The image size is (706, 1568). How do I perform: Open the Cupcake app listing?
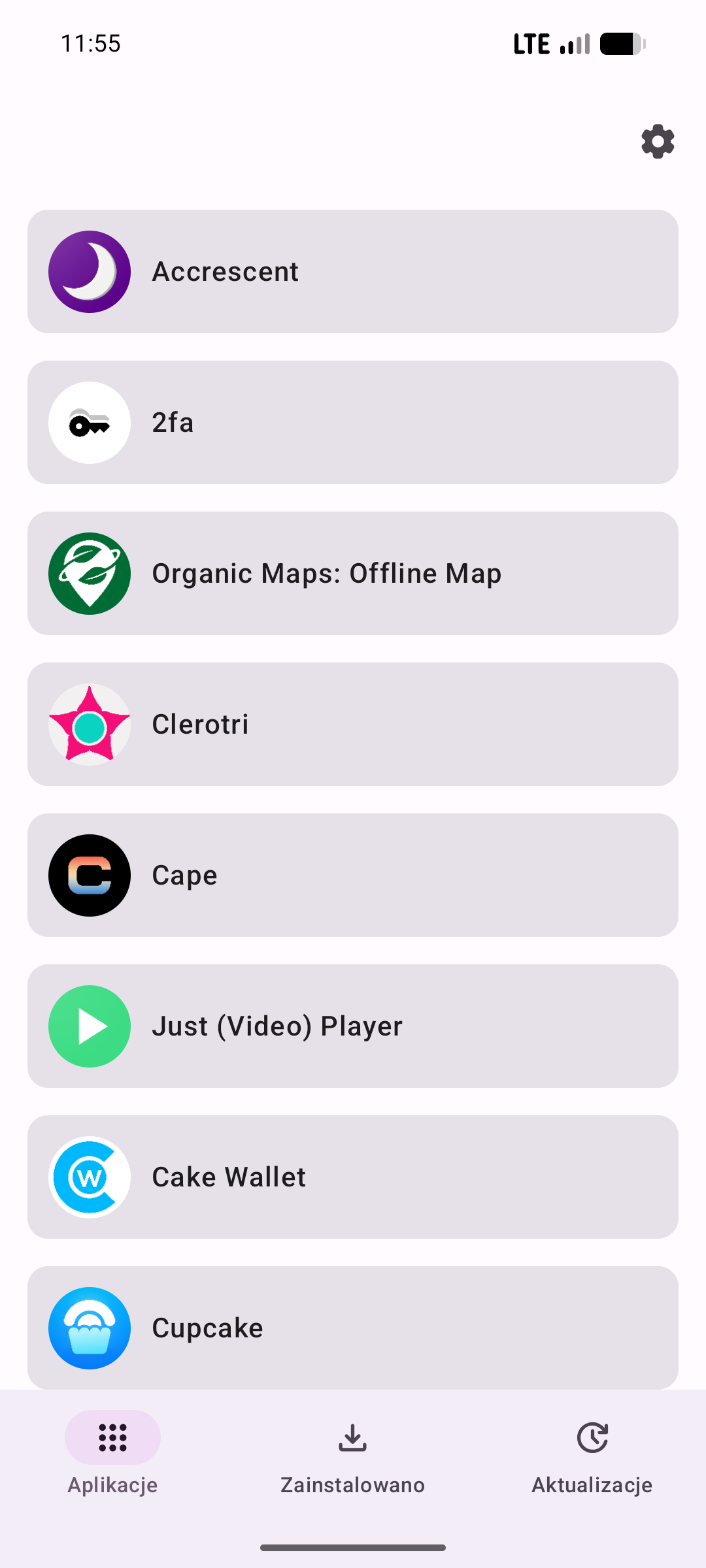coord(353,1328)
